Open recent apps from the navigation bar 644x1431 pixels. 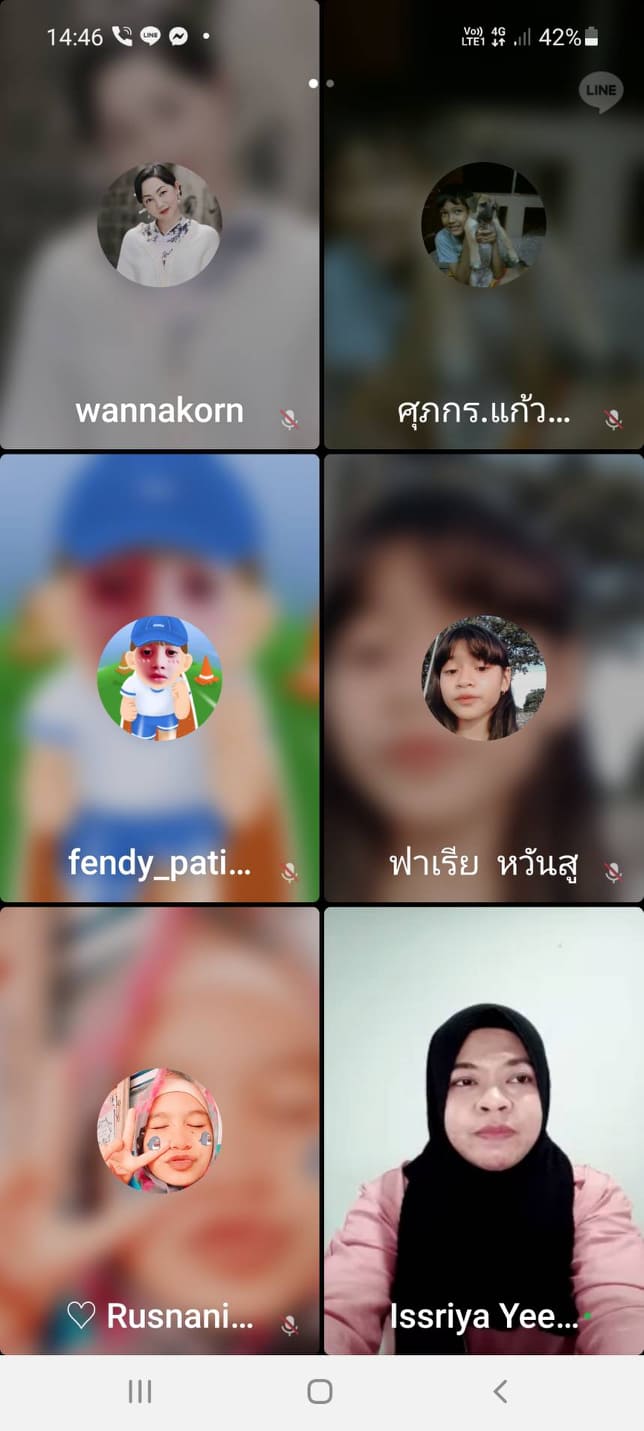pos(140,1391)
